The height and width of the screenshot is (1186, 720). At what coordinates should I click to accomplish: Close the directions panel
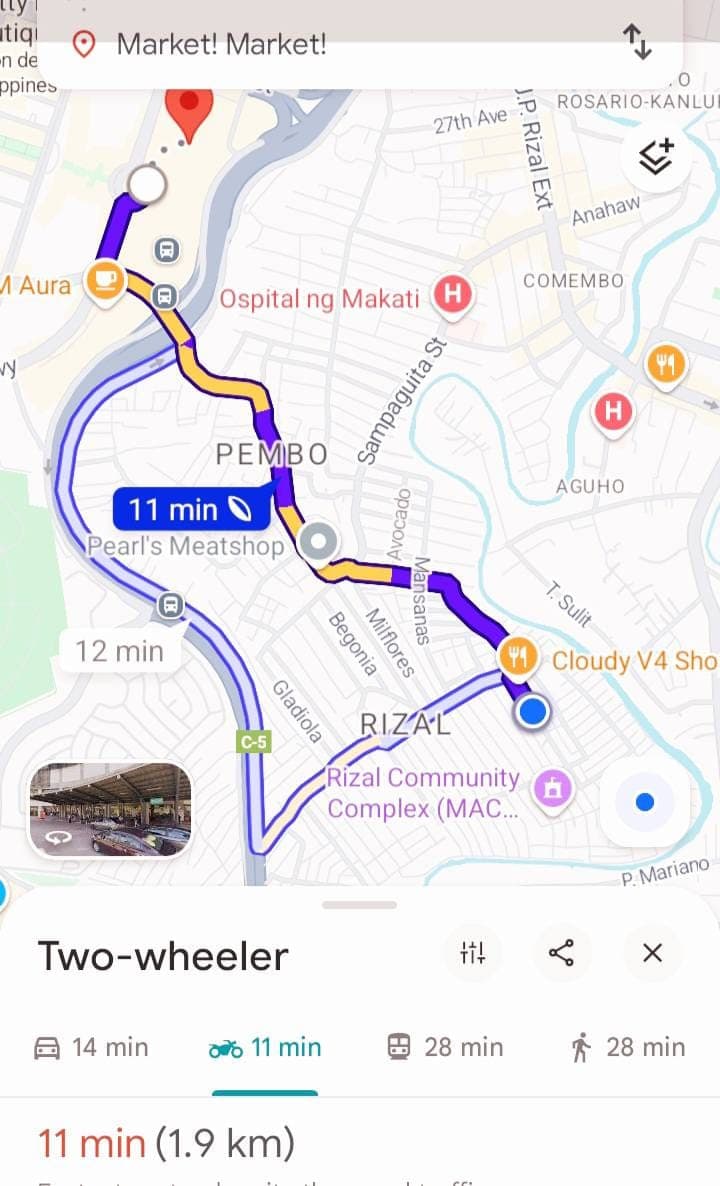[x=652, y=953]
